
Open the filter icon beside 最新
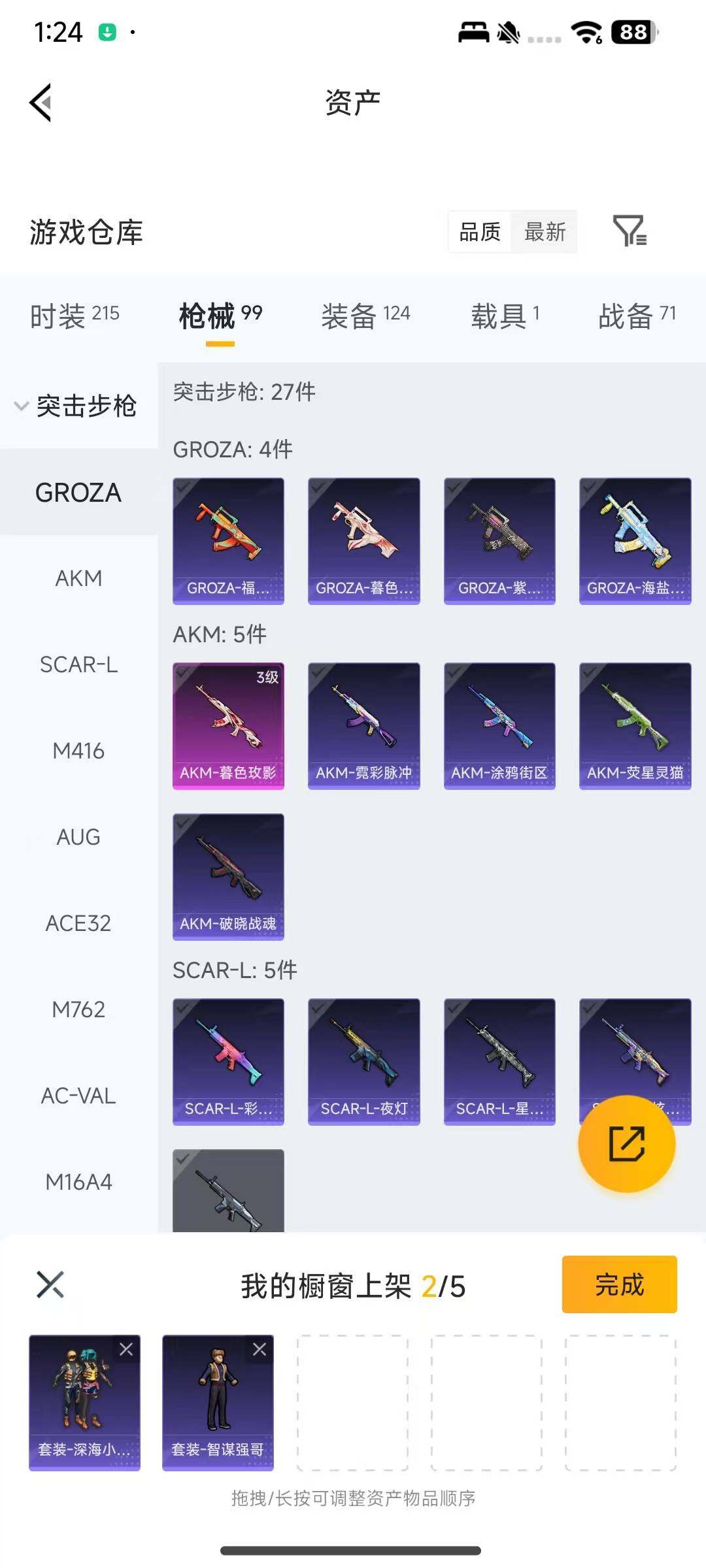pos(630,231)
